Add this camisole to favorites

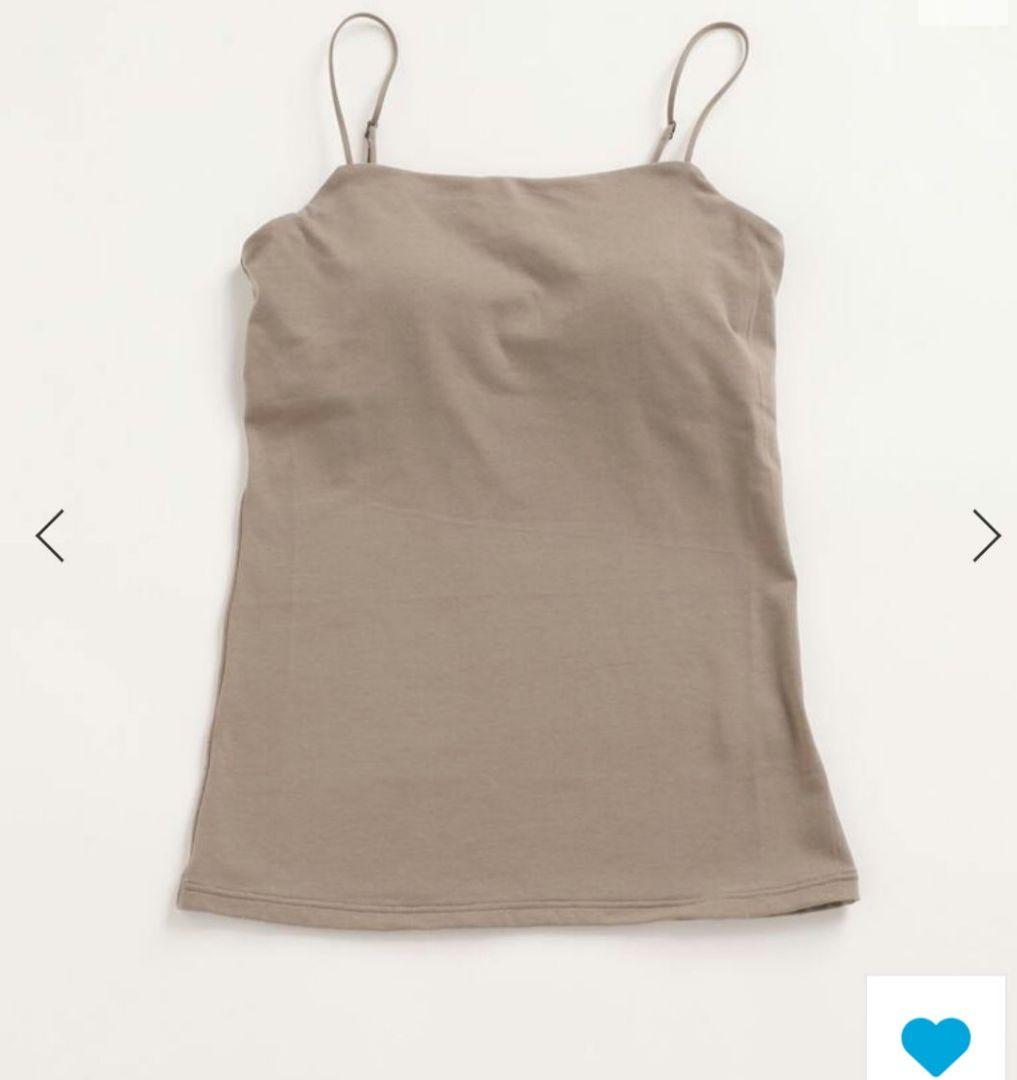point(935,1044)
